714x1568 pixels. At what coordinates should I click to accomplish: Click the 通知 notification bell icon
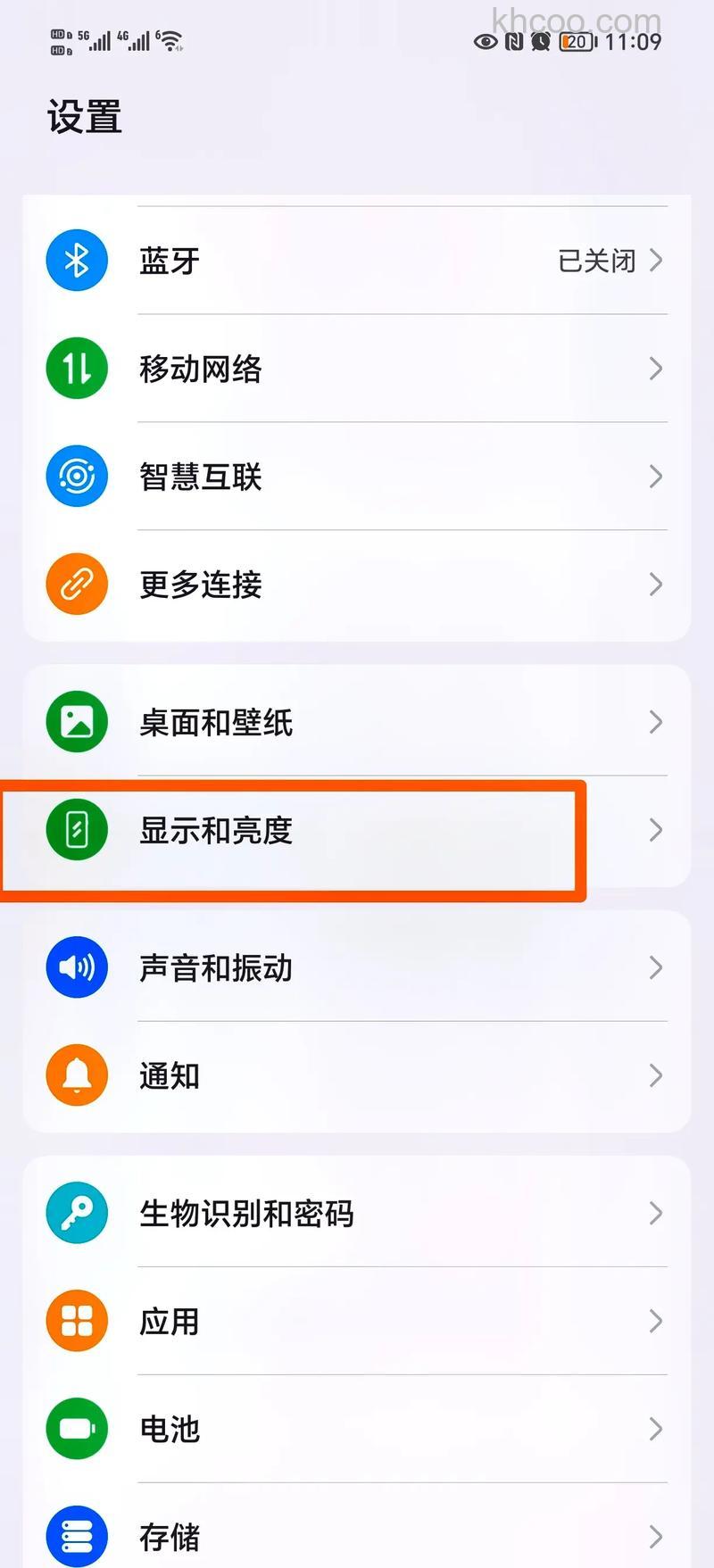click(77, 1074)
